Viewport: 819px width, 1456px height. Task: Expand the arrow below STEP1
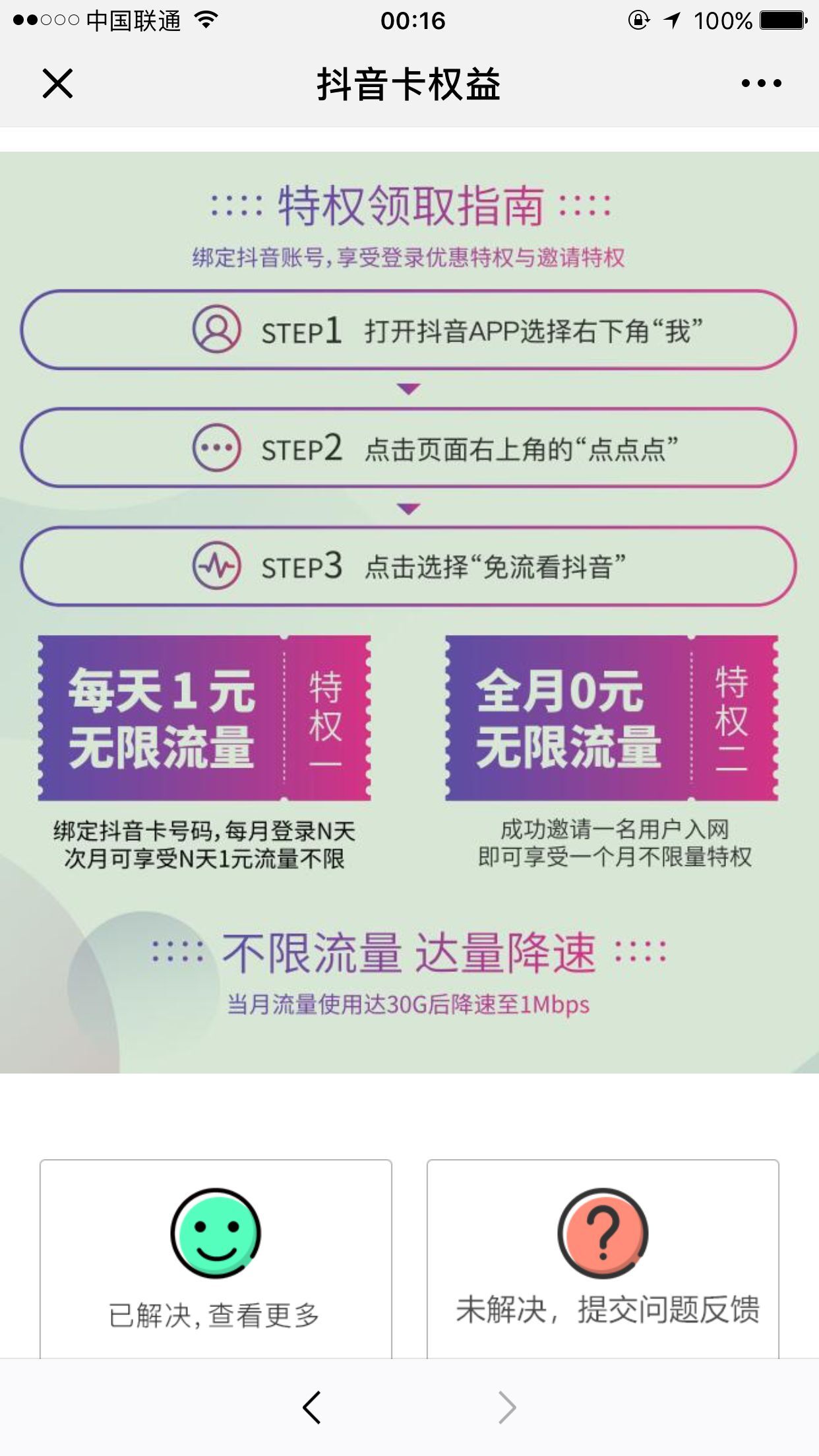click(x=409, y=389)
